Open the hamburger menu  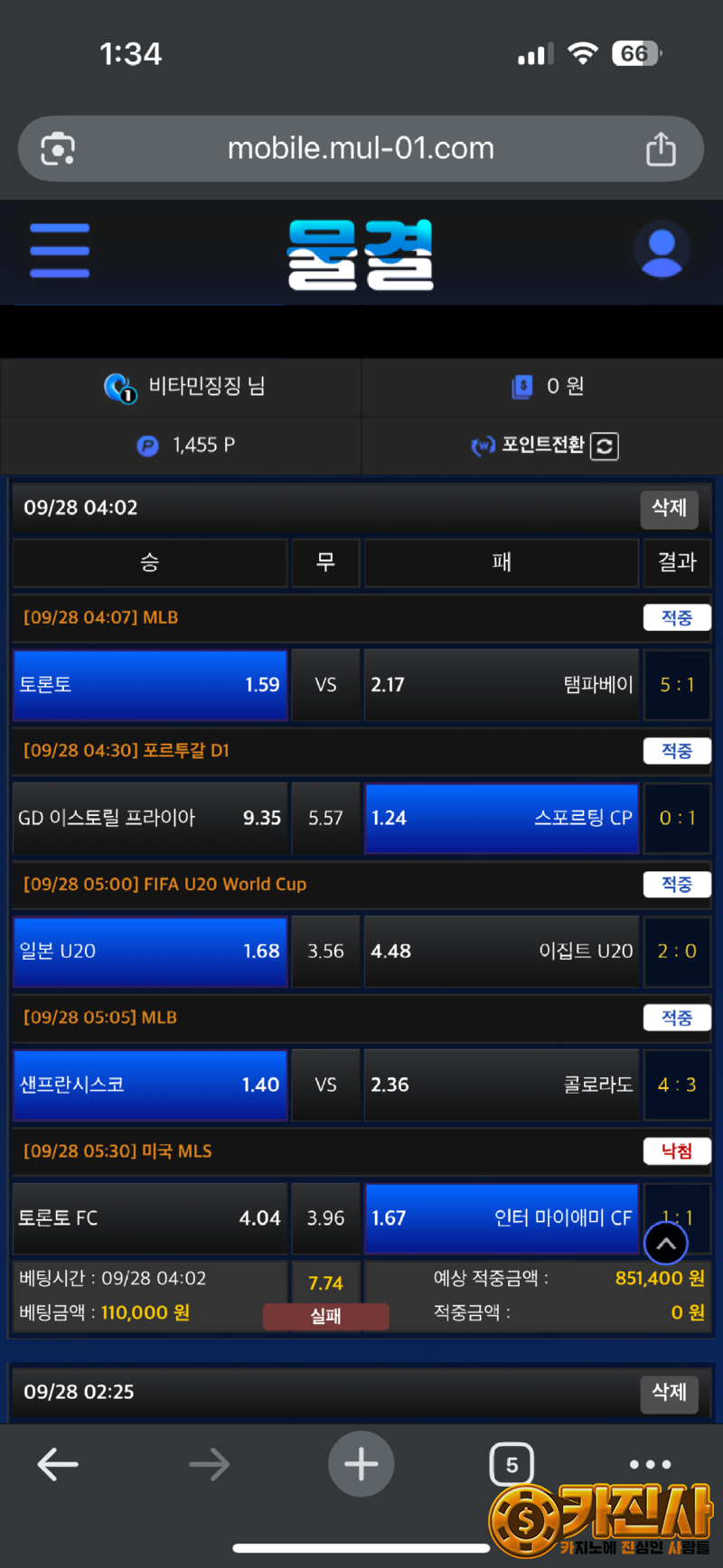[60, 250]
